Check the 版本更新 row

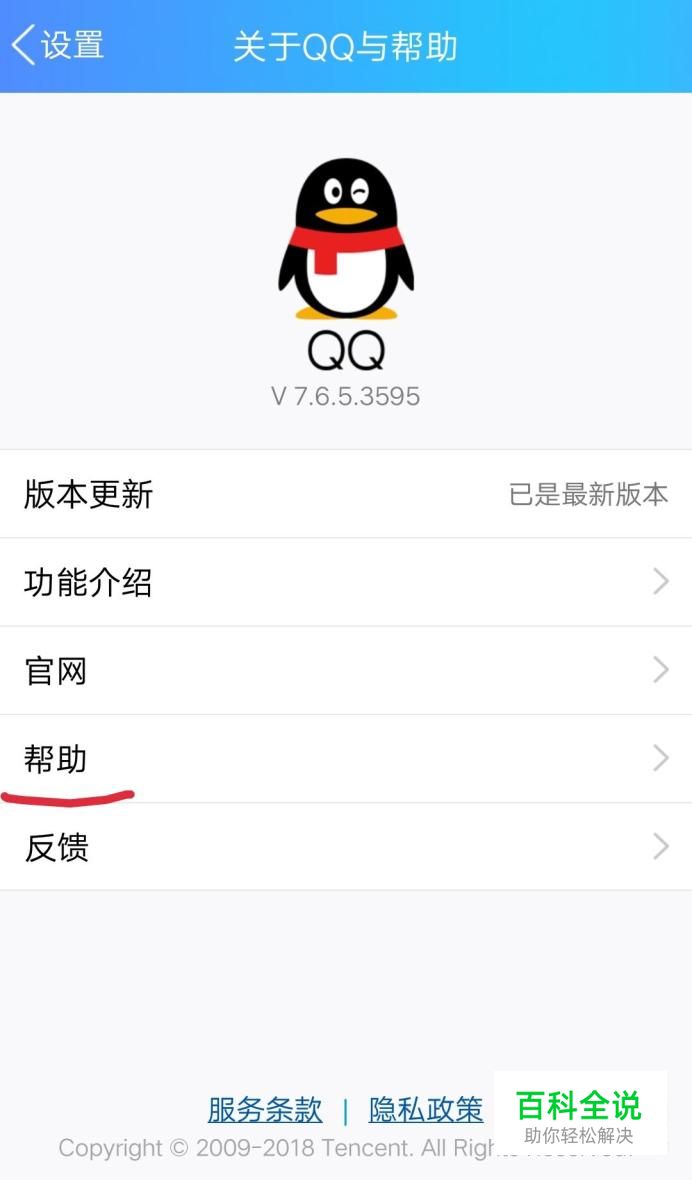pos(346,494)
